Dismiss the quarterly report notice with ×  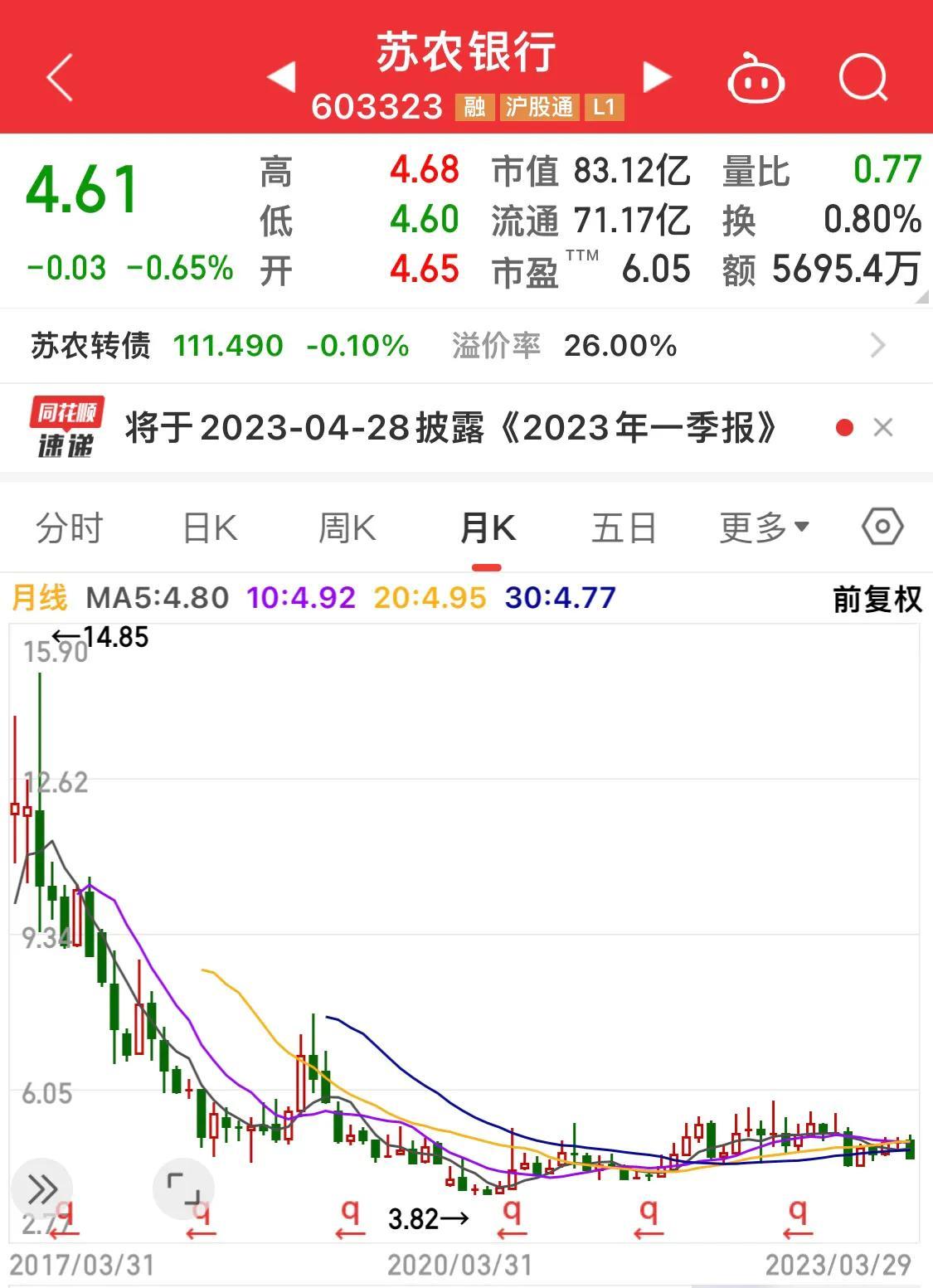(883, 427)
